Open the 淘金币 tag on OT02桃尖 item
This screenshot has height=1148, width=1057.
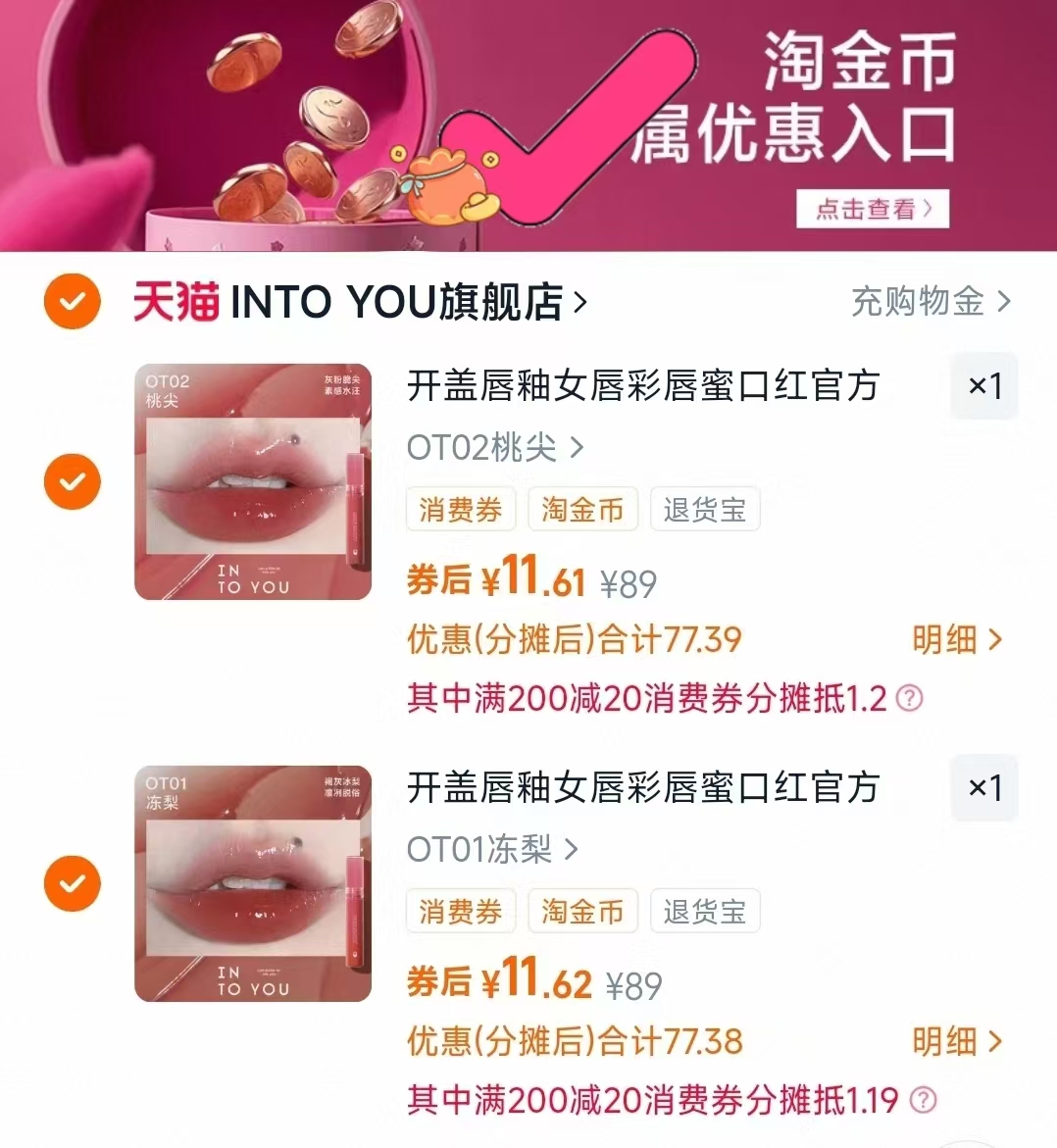point(582,509)
